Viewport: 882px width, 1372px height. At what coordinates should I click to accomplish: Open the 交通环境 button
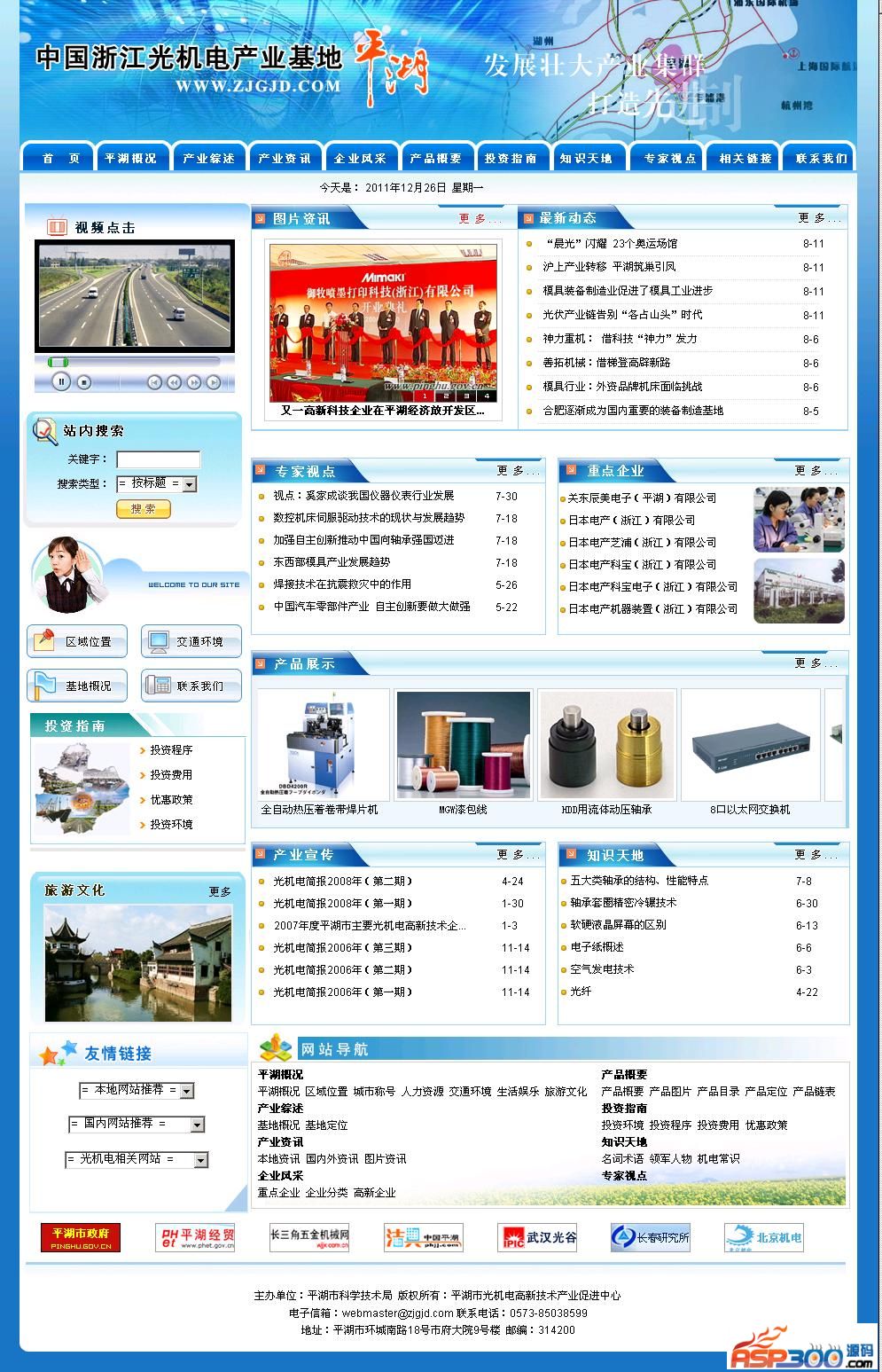pyautogui.click(x=191, y=641)
